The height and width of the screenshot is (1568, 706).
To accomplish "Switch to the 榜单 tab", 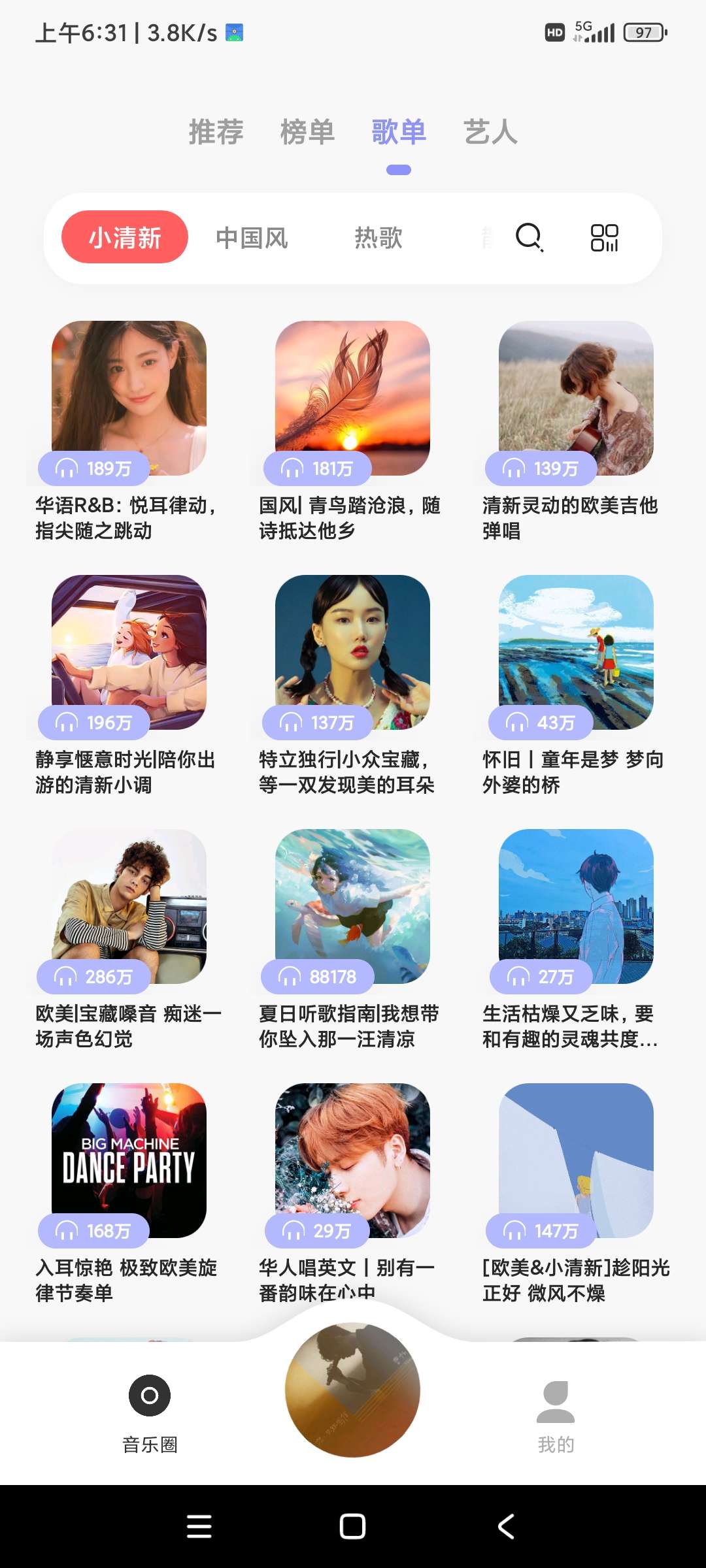I will pyautogui.click(x=307, y=132).
